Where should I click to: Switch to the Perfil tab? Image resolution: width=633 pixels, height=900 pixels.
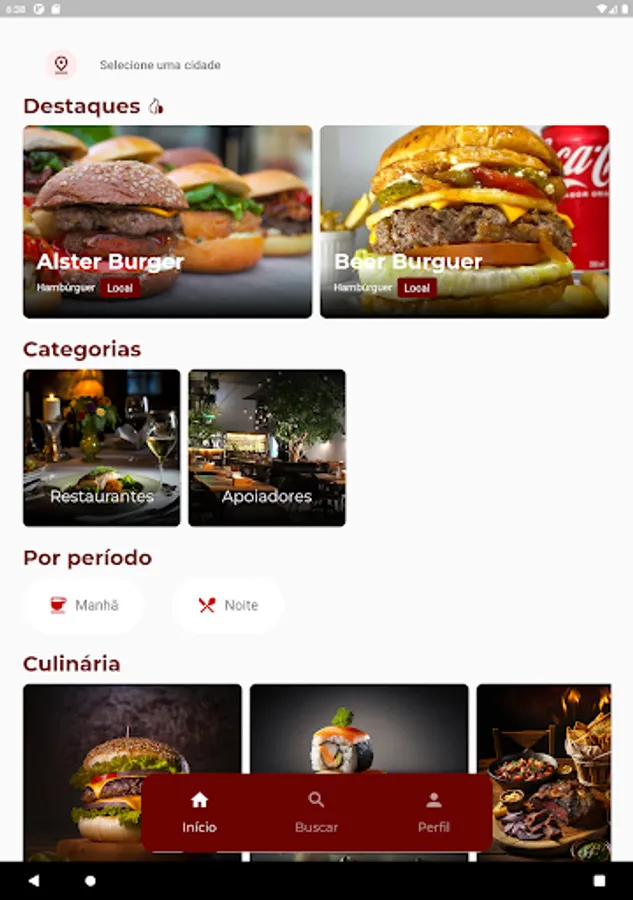pos(434,812)
